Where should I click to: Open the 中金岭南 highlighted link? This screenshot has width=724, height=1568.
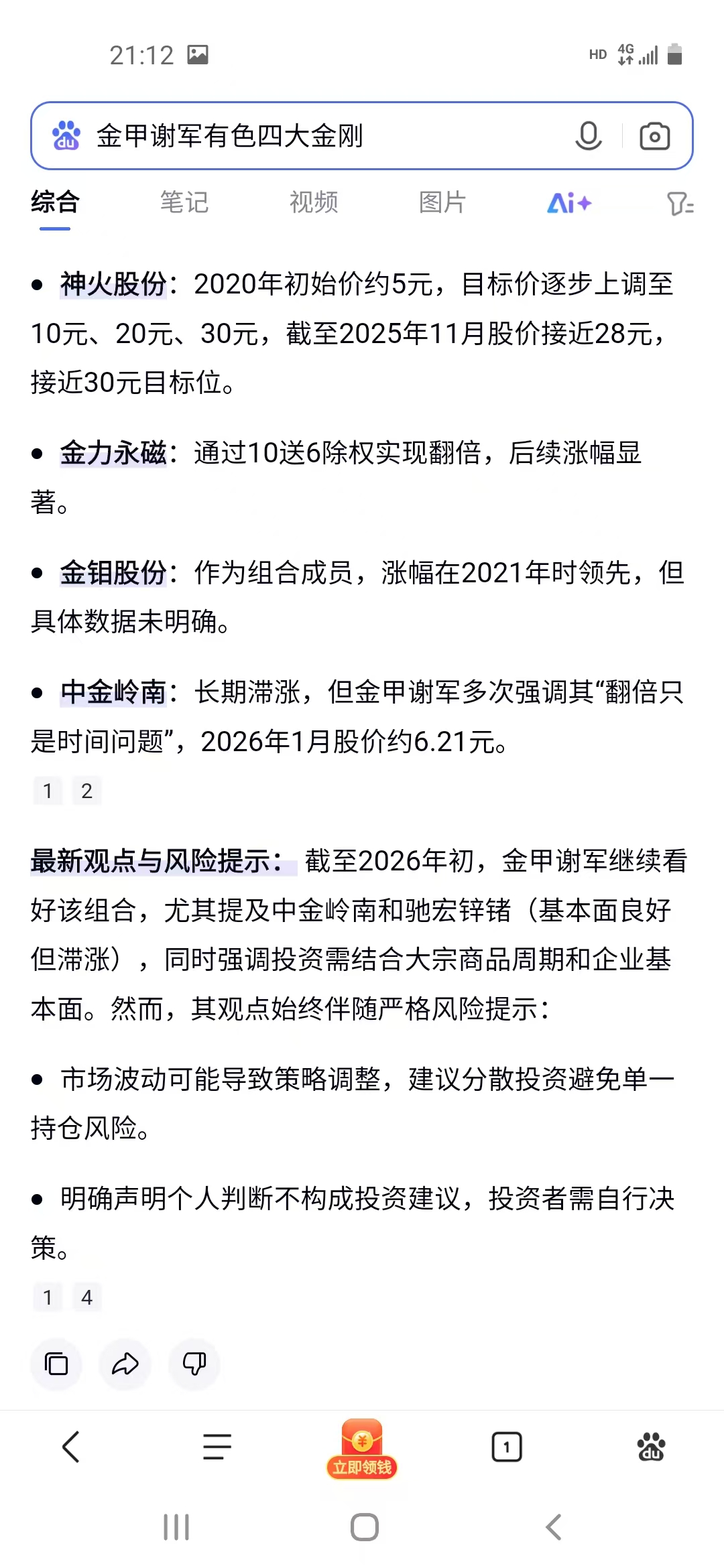(113, 692)
